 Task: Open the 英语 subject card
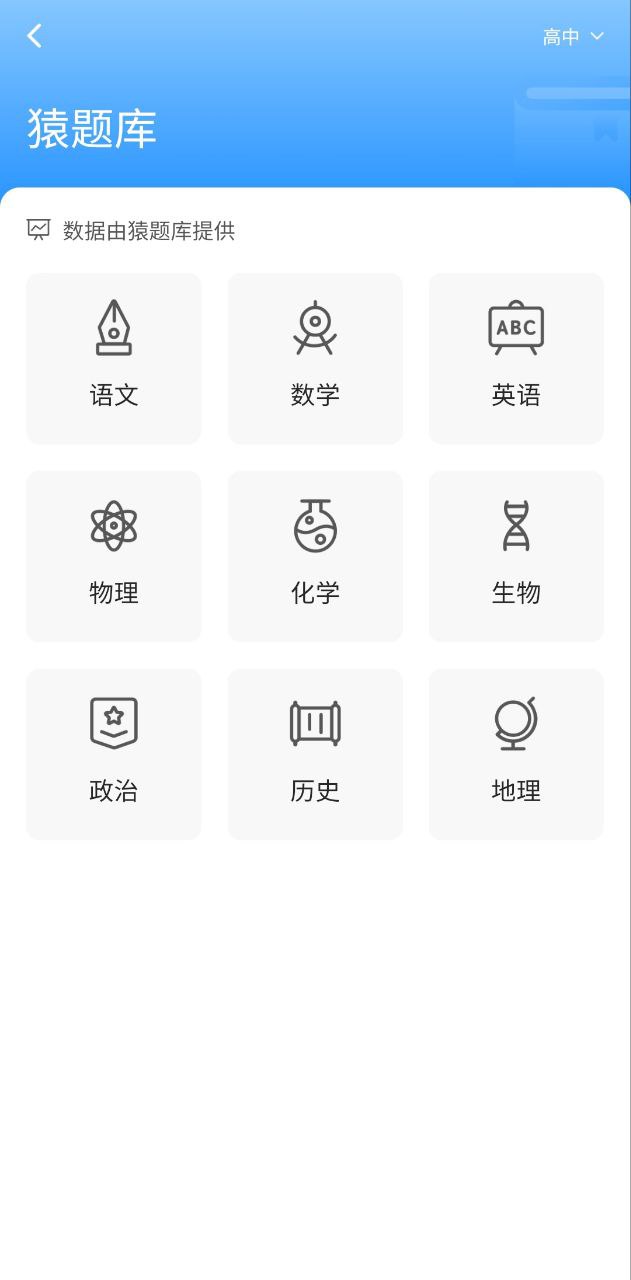(516, 358)
